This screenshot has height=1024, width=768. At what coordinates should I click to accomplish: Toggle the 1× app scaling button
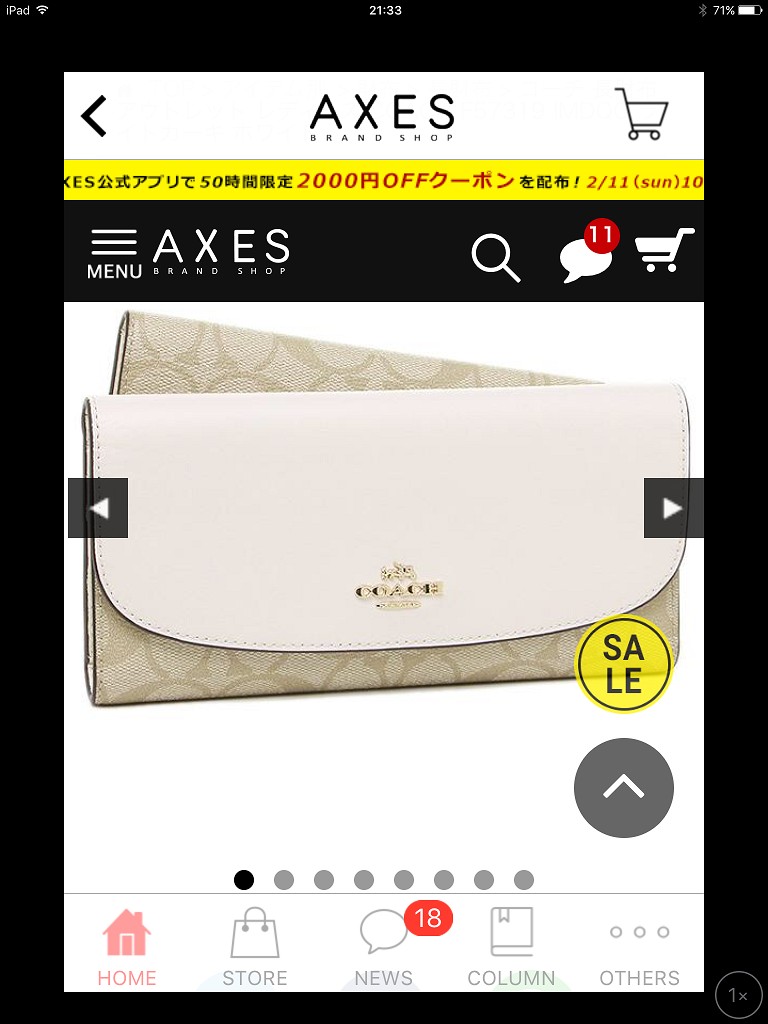pyautogui.click(x=739, y=995)
